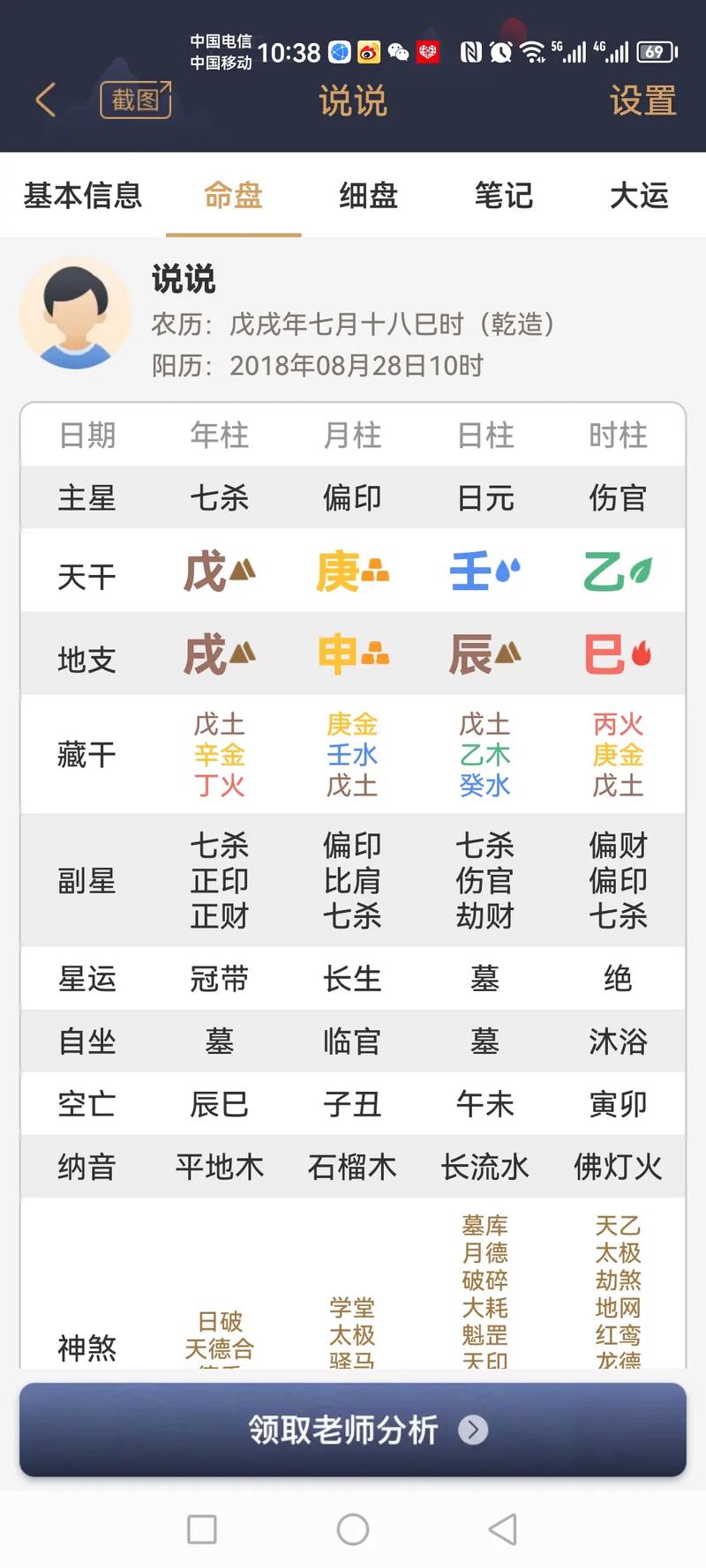Select the 命盘 tab

233,195
